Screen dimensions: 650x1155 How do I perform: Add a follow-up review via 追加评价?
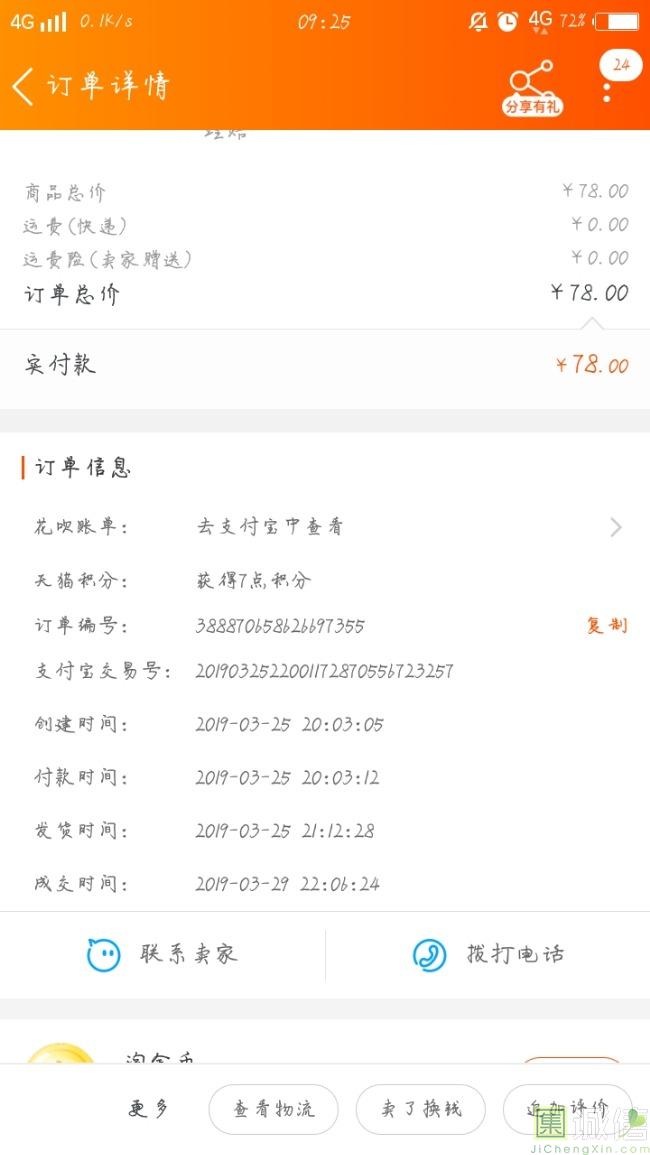pos(567,1109)
